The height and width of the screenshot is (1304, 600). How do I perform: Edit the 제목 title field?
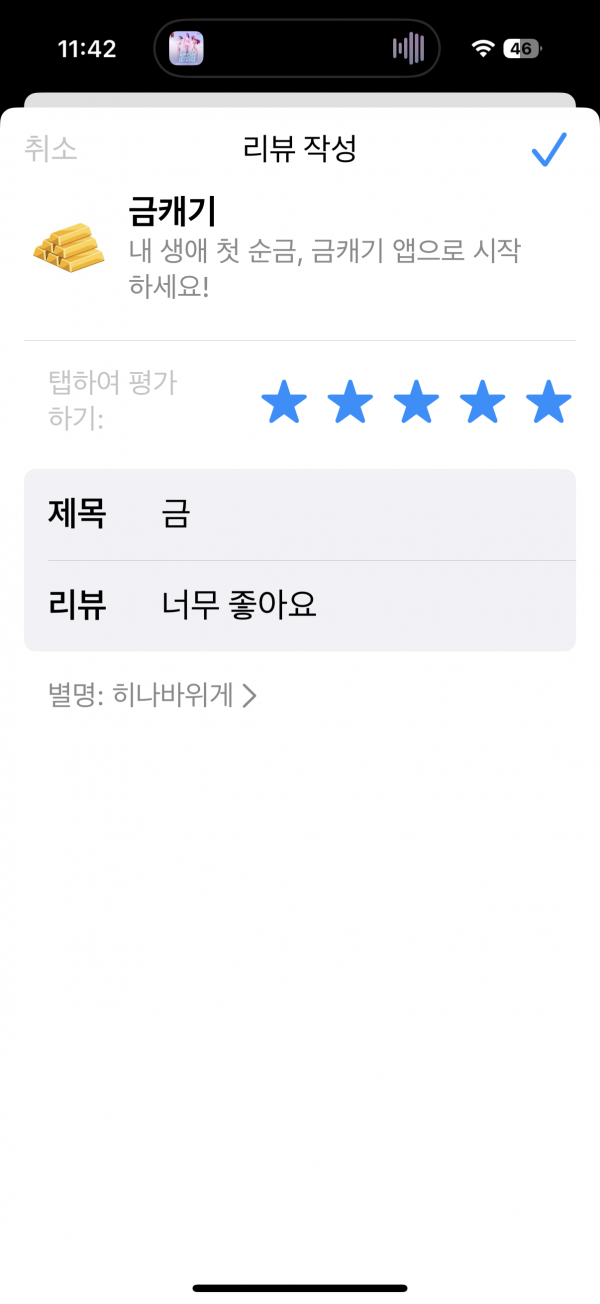[x=300, y=515]
